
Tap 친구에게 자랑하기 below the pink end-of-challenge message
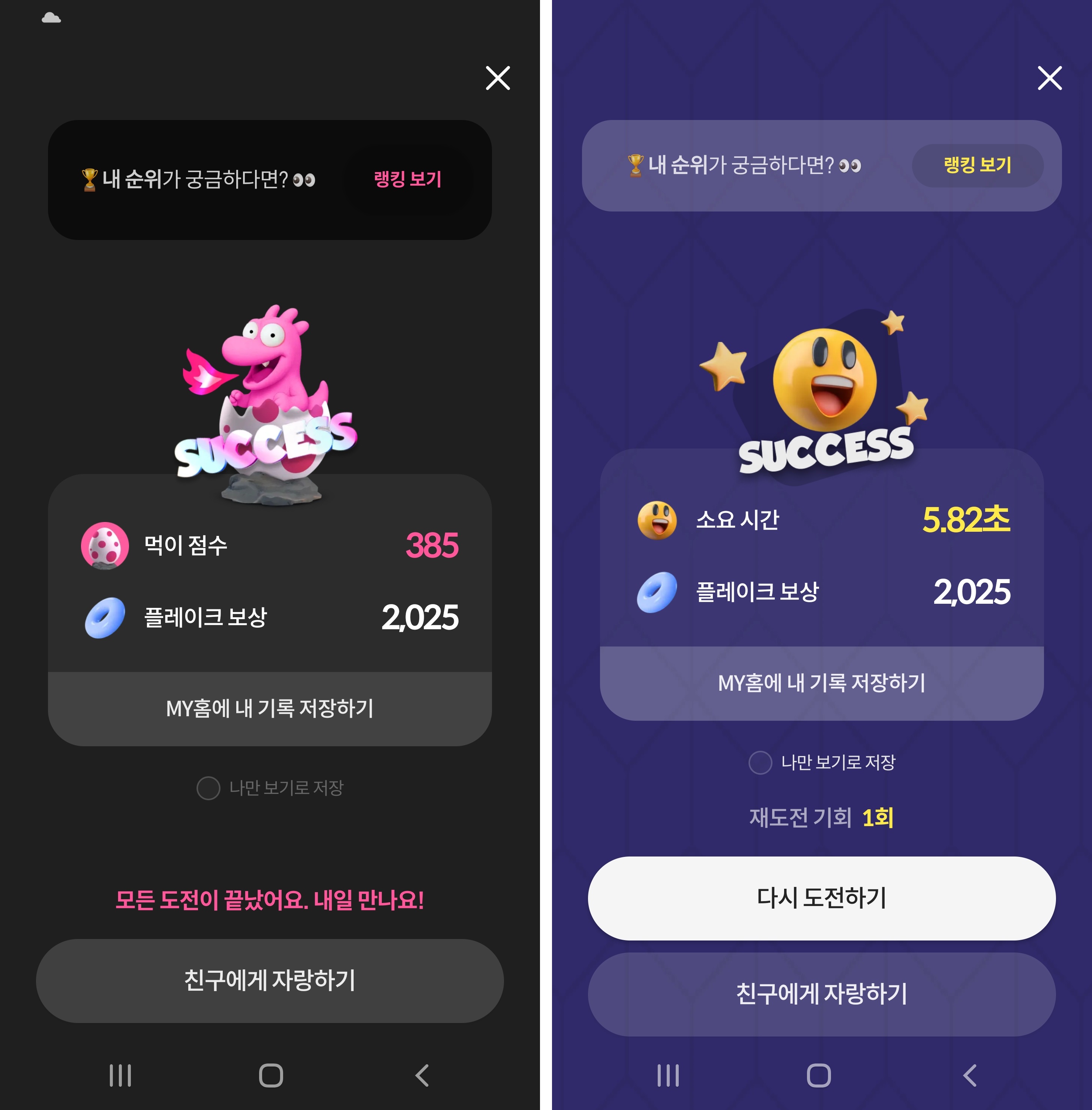(x=270, y=980)
